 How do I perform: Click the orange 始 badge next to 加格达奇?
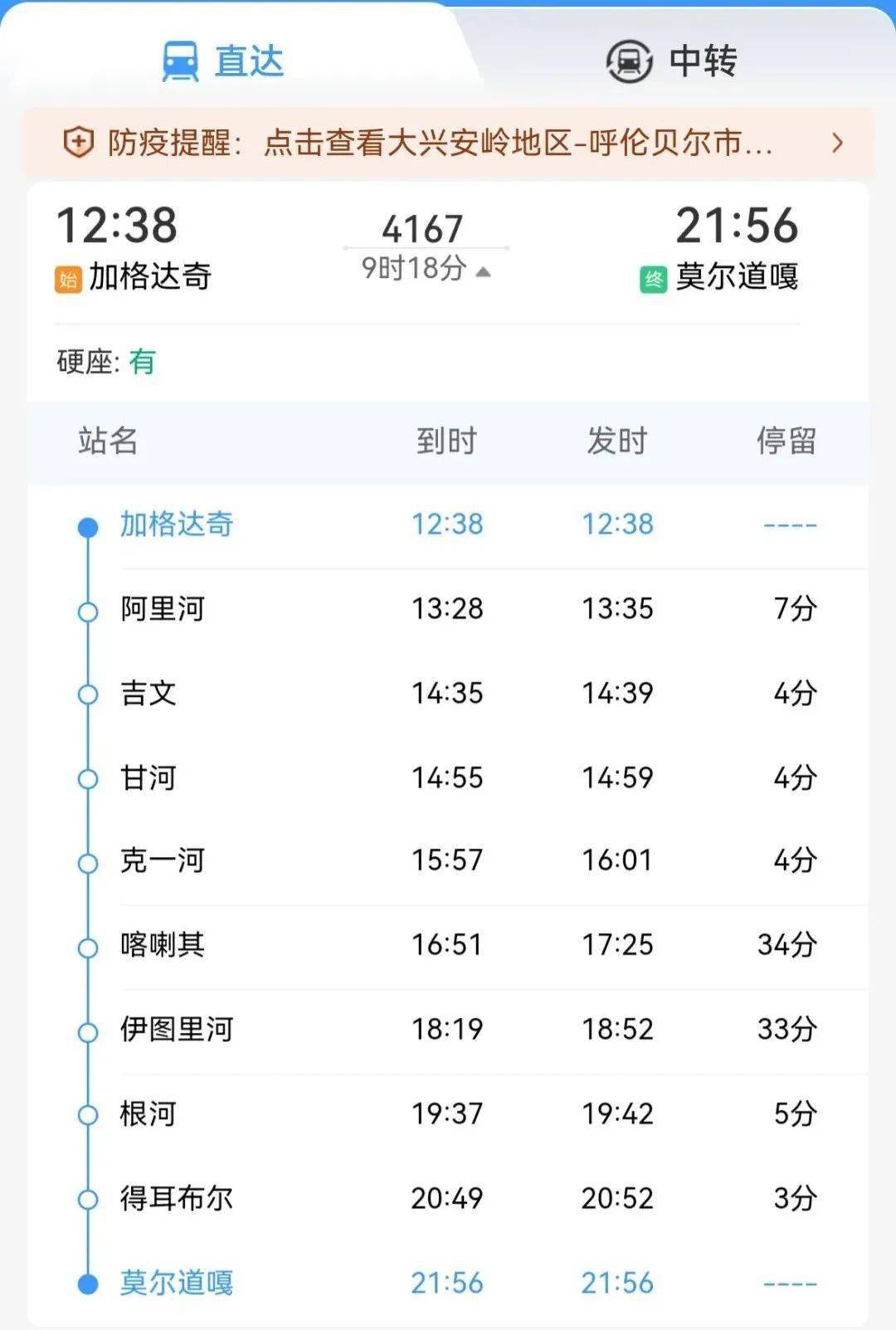[x=67, y=276]
